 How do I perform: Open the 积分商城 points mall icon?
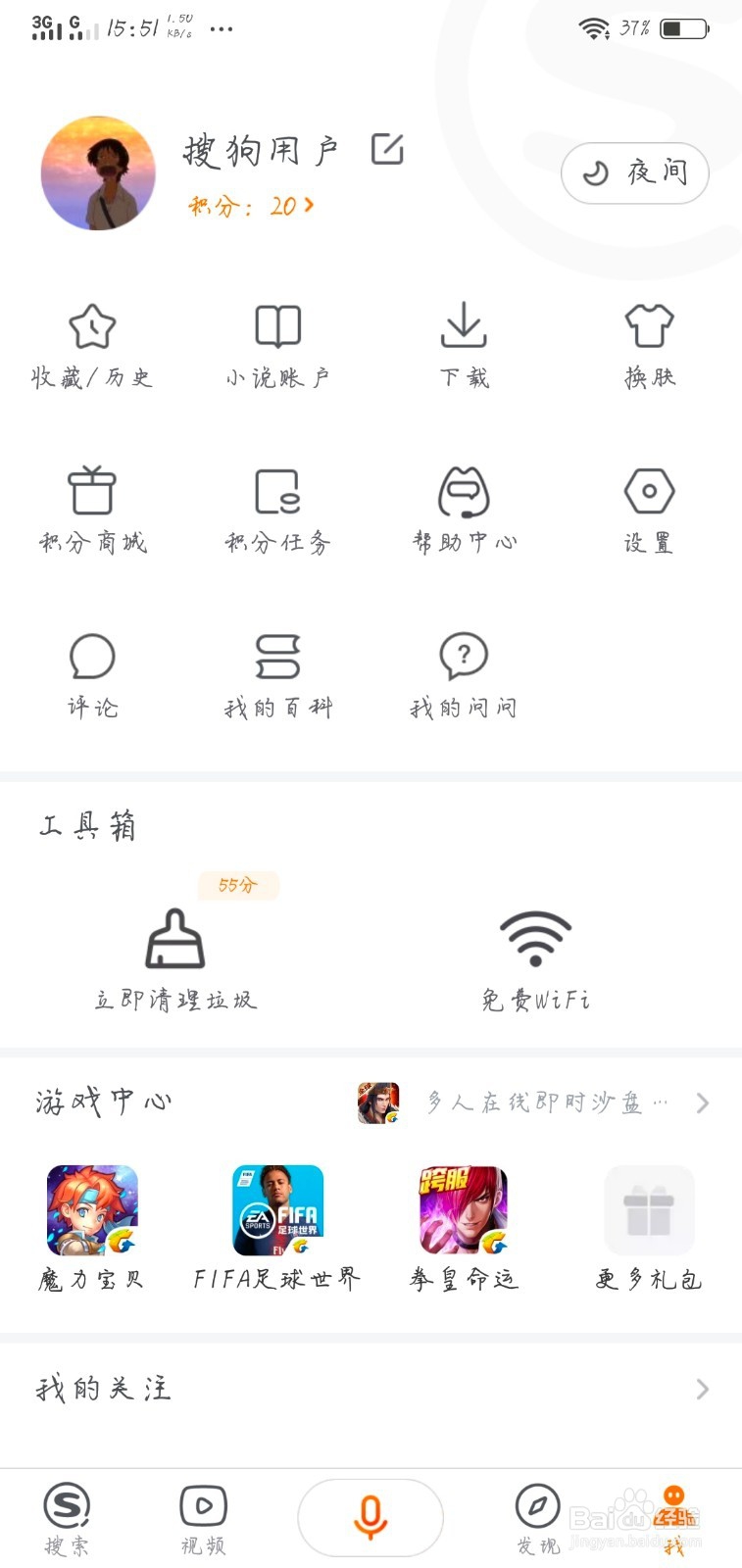93,510
